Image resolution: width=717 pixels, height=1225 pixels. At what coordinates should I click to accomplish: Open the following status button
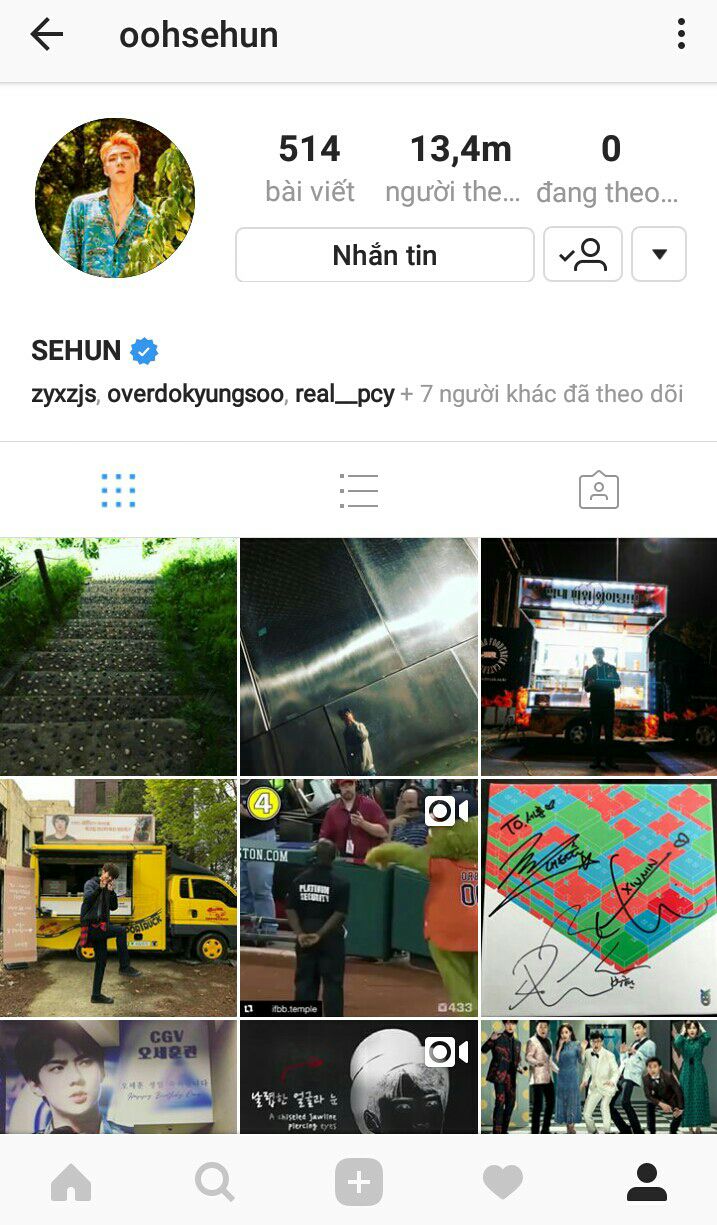tap(583, 255)
